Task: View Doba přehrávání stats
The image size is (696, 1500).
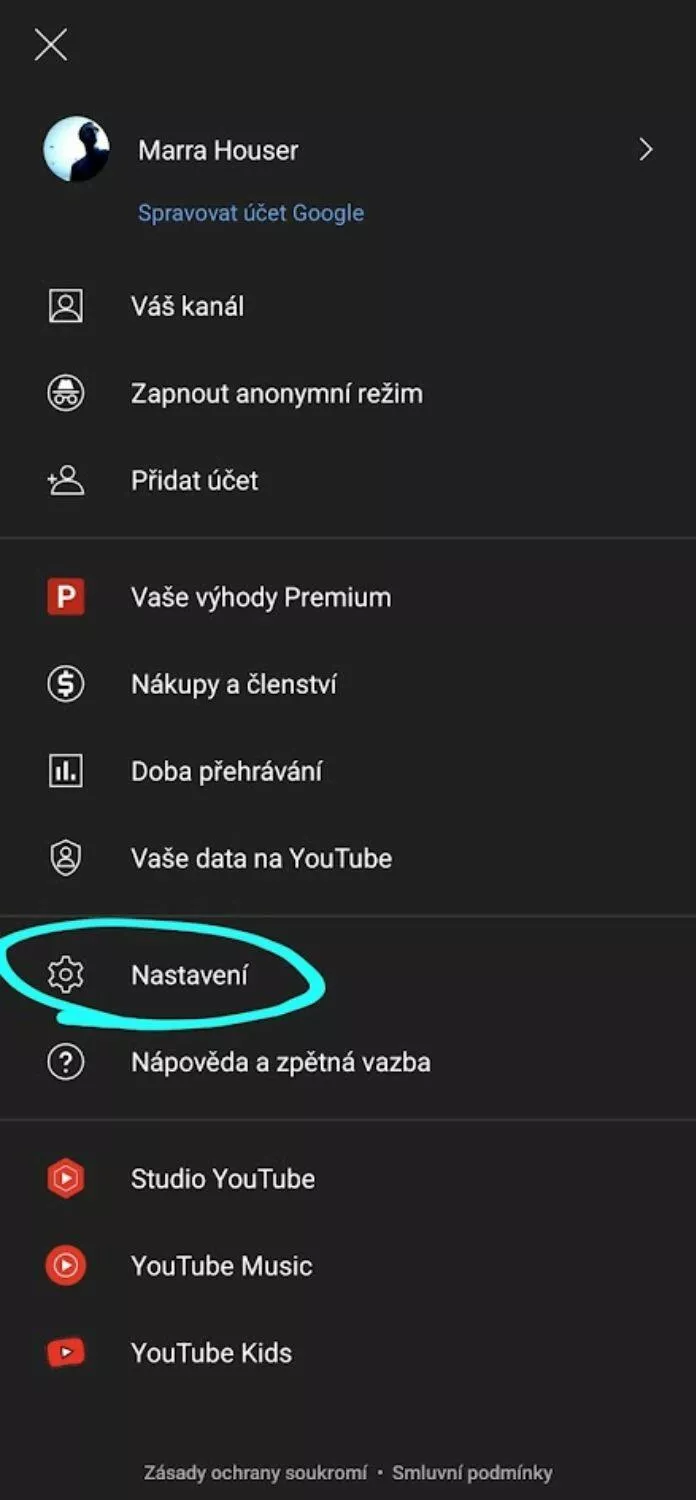Action: point(226,771)
